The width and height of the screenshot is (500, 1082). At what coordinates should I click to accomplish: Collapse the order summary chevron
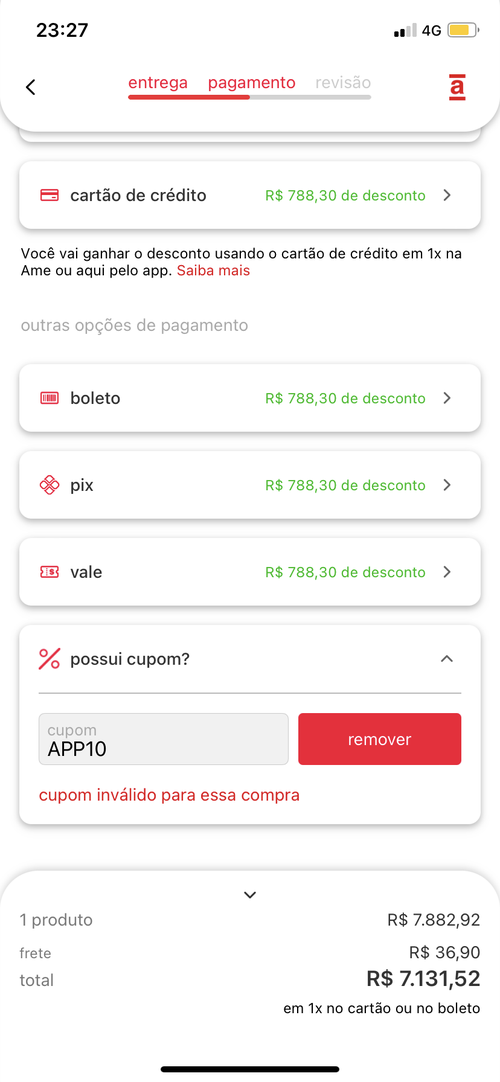click(x=250, y=895)
